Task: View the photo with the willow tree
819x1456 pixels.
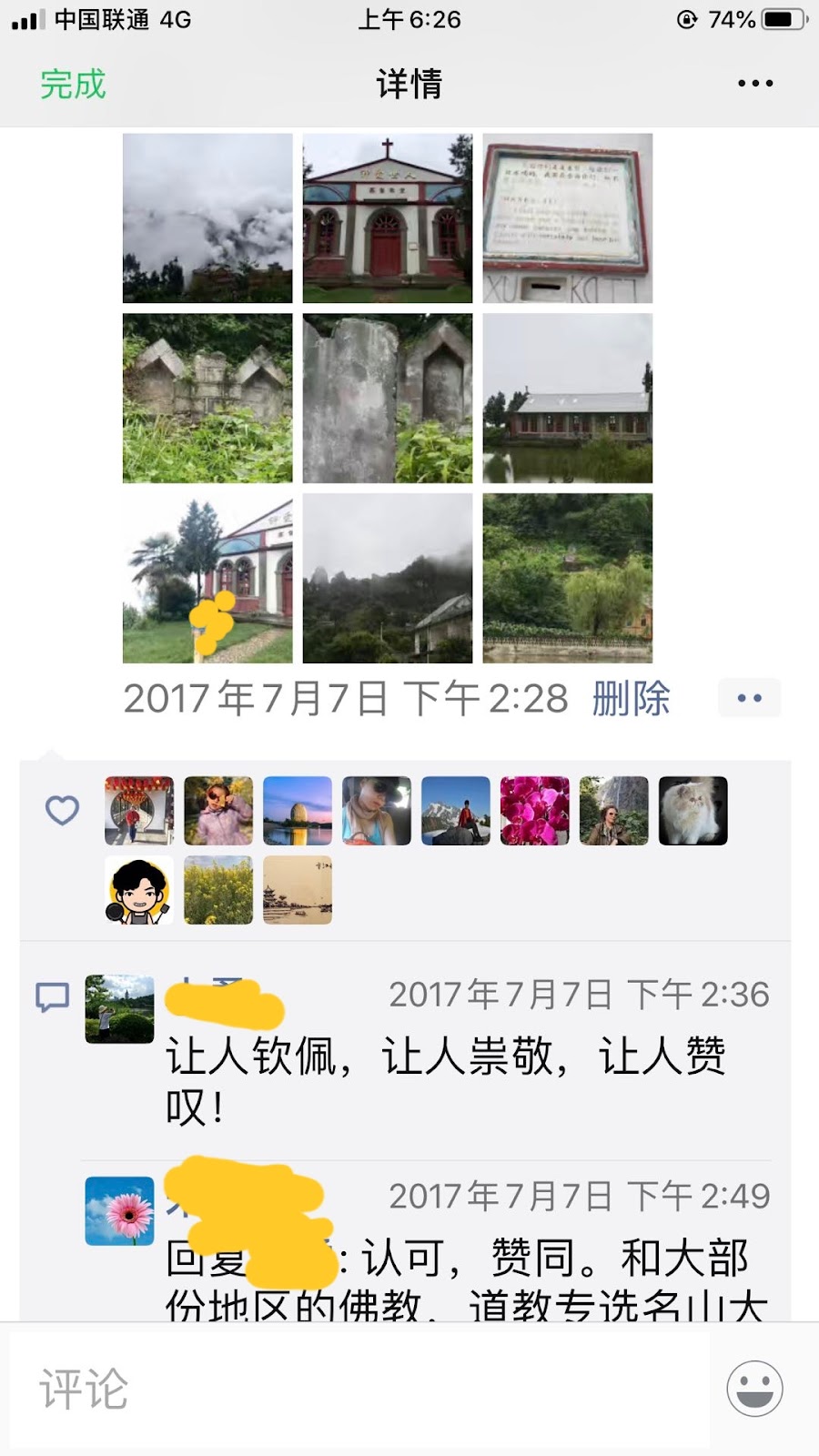Action: click(568, 579)
